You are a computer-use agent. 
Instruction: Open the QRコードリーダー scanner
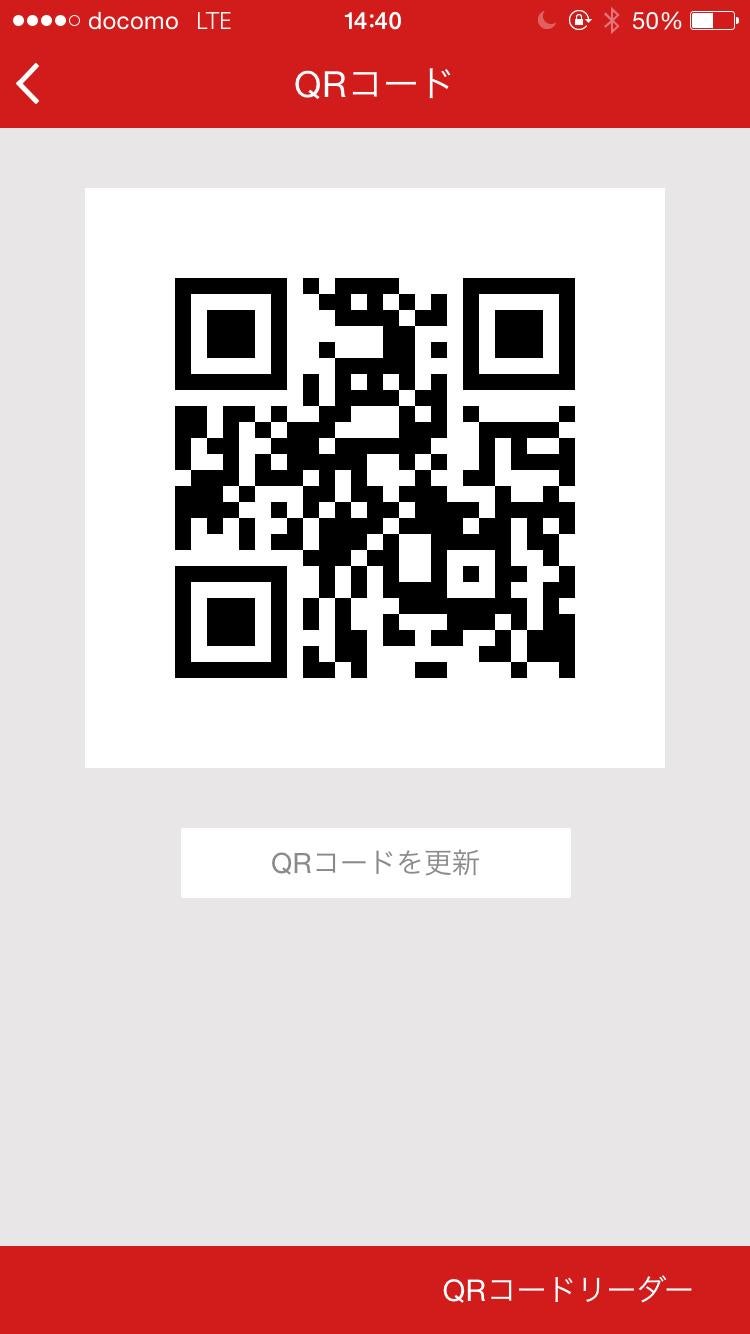coord(566,1290)
